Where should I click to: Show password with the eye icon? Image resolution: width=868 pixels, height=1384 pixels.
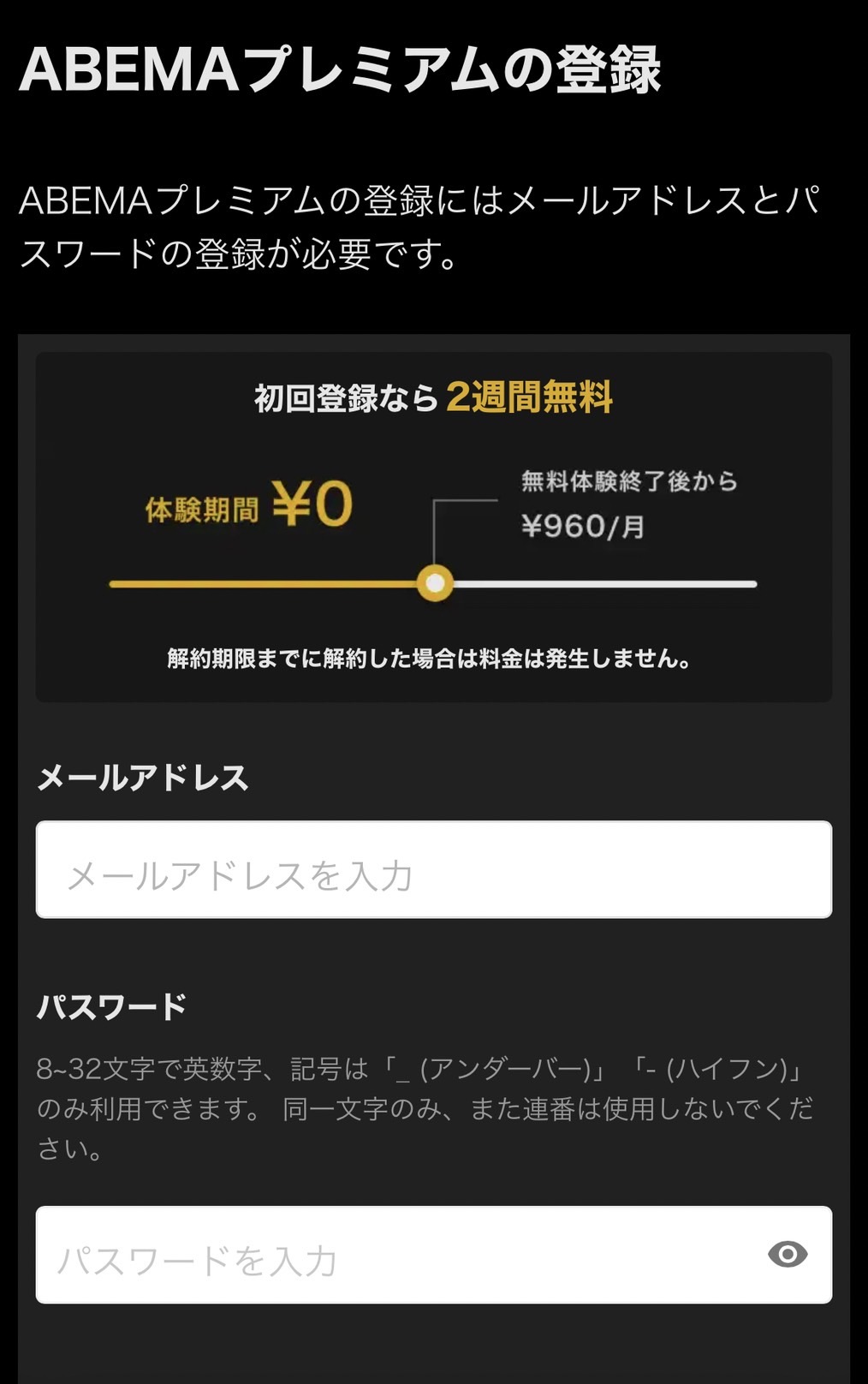click(788, 1255)
